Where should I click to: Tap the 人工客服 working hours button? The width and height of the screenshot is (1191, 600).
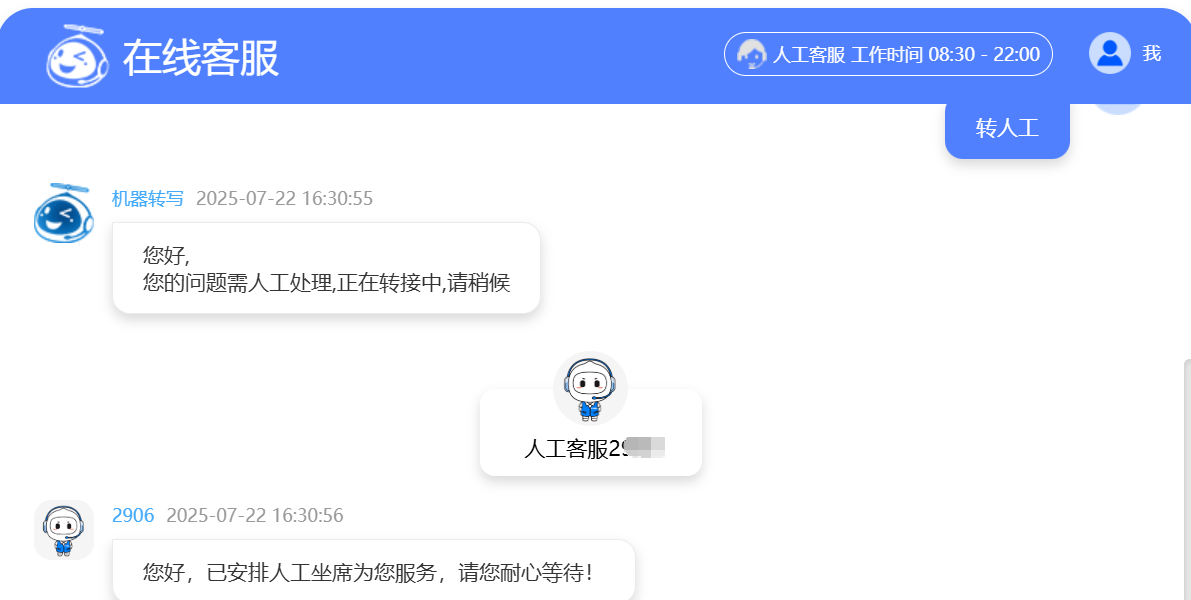pyautogui.click(x=888, y=54)
